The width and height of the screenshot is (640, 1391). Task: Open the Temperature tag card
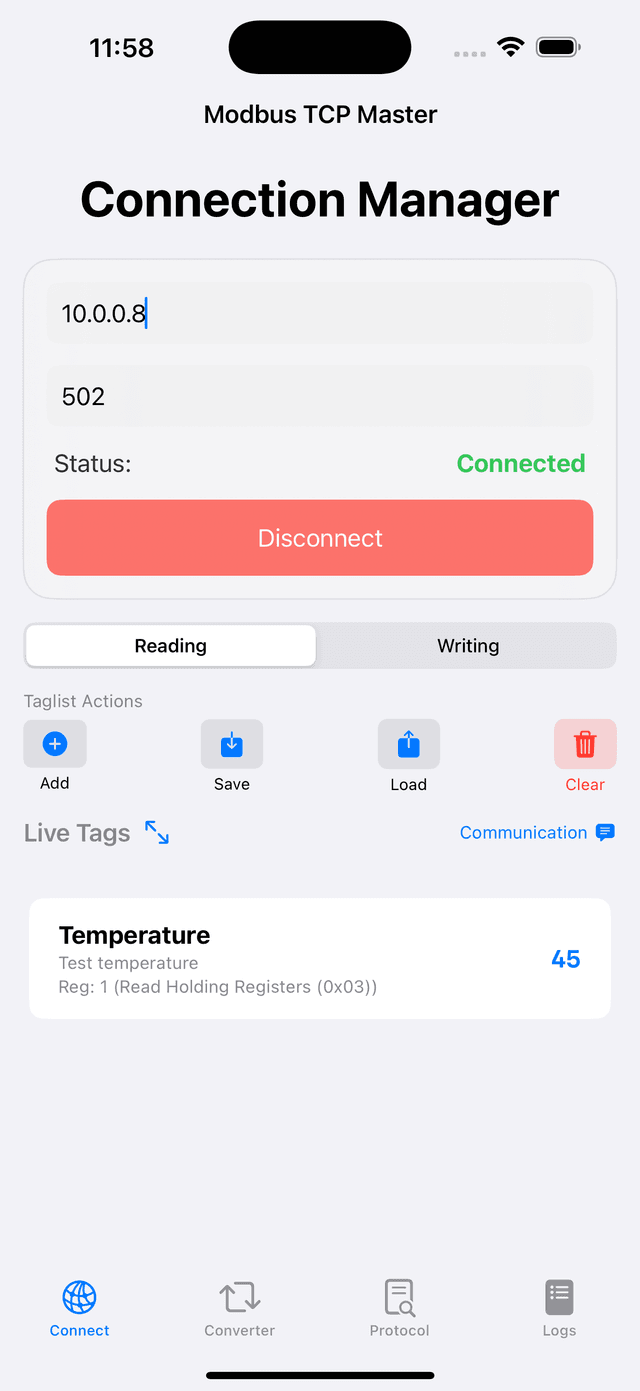click(x=320, y=959)
